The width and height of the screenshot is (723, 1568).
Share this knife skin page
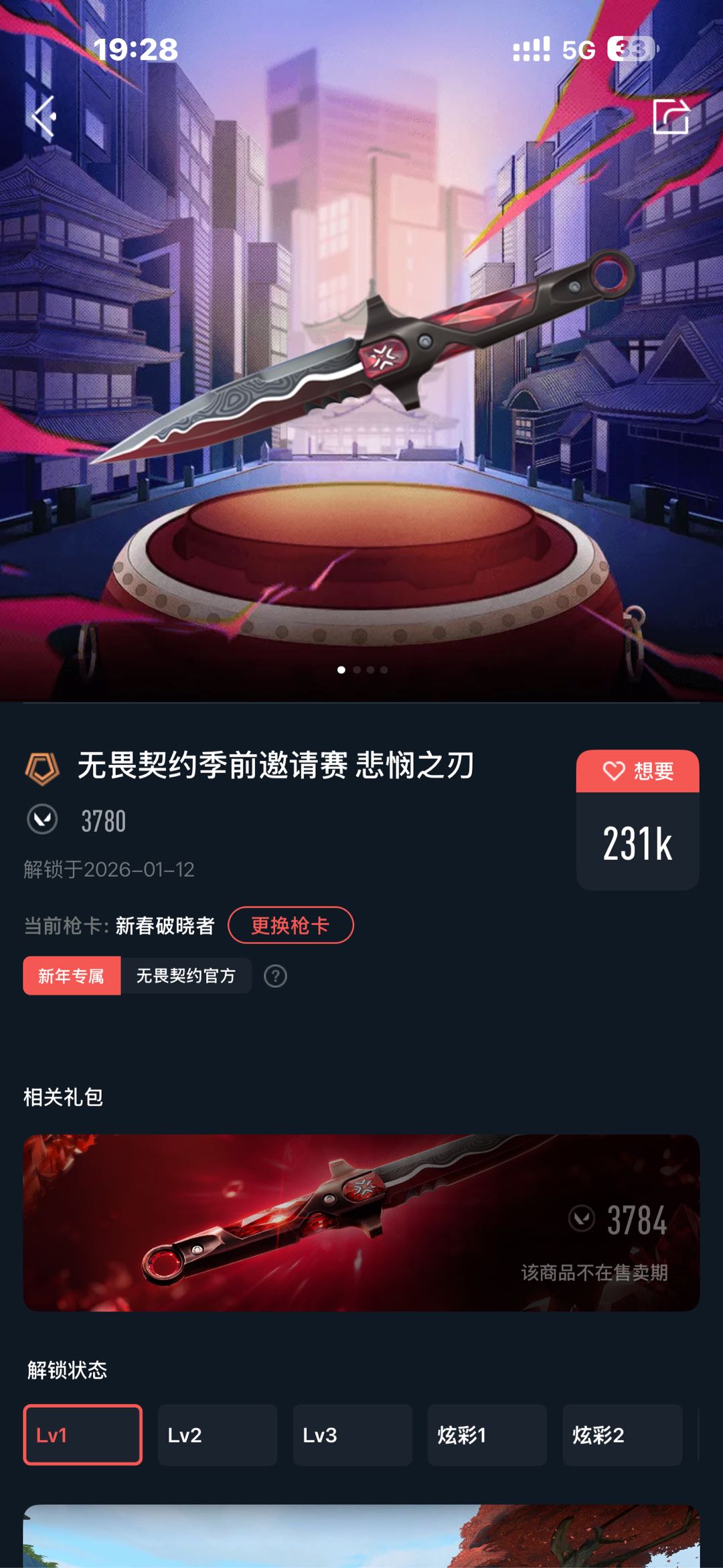671,117
